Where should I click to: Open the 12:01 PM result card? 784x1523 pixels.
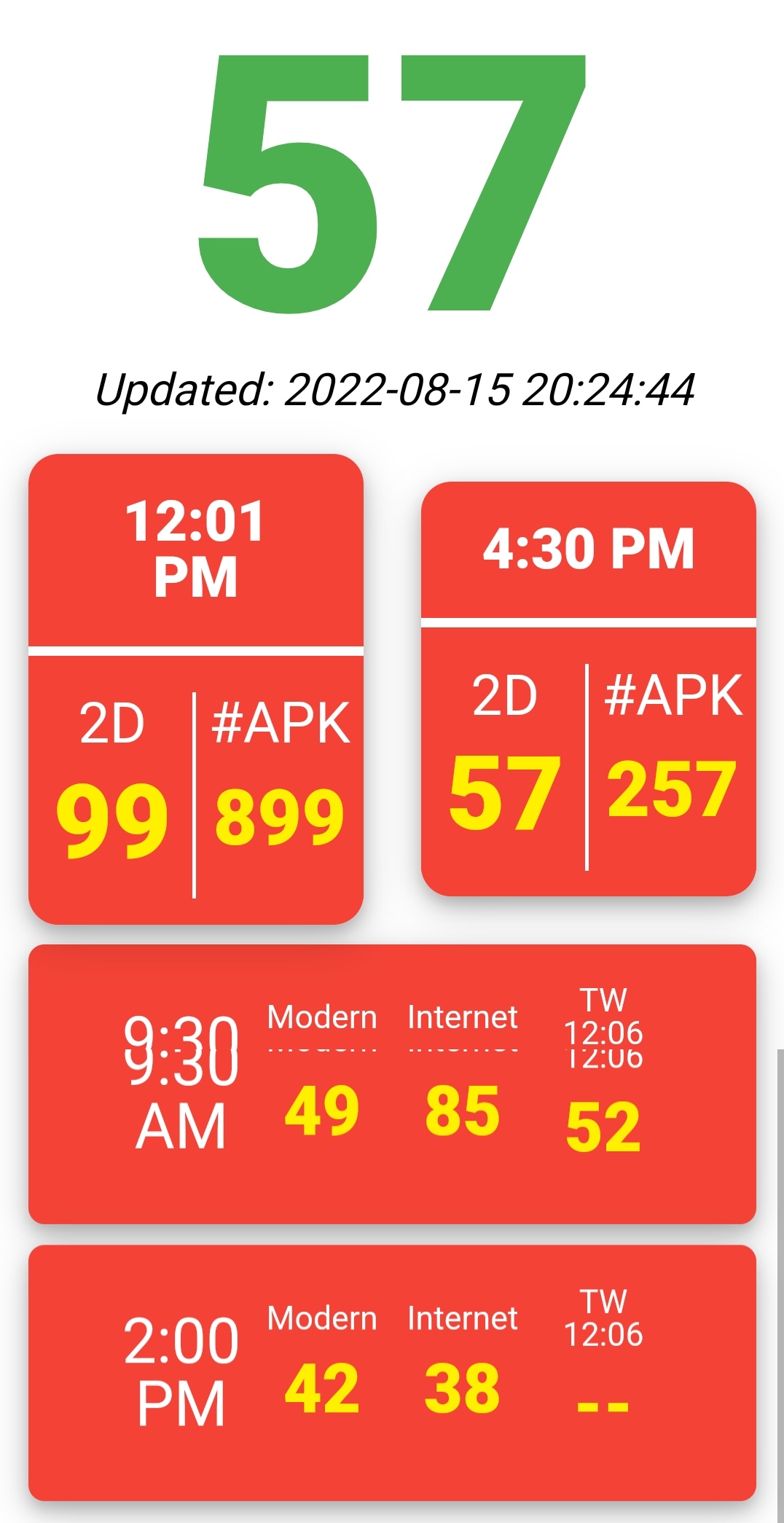[195, 689]
